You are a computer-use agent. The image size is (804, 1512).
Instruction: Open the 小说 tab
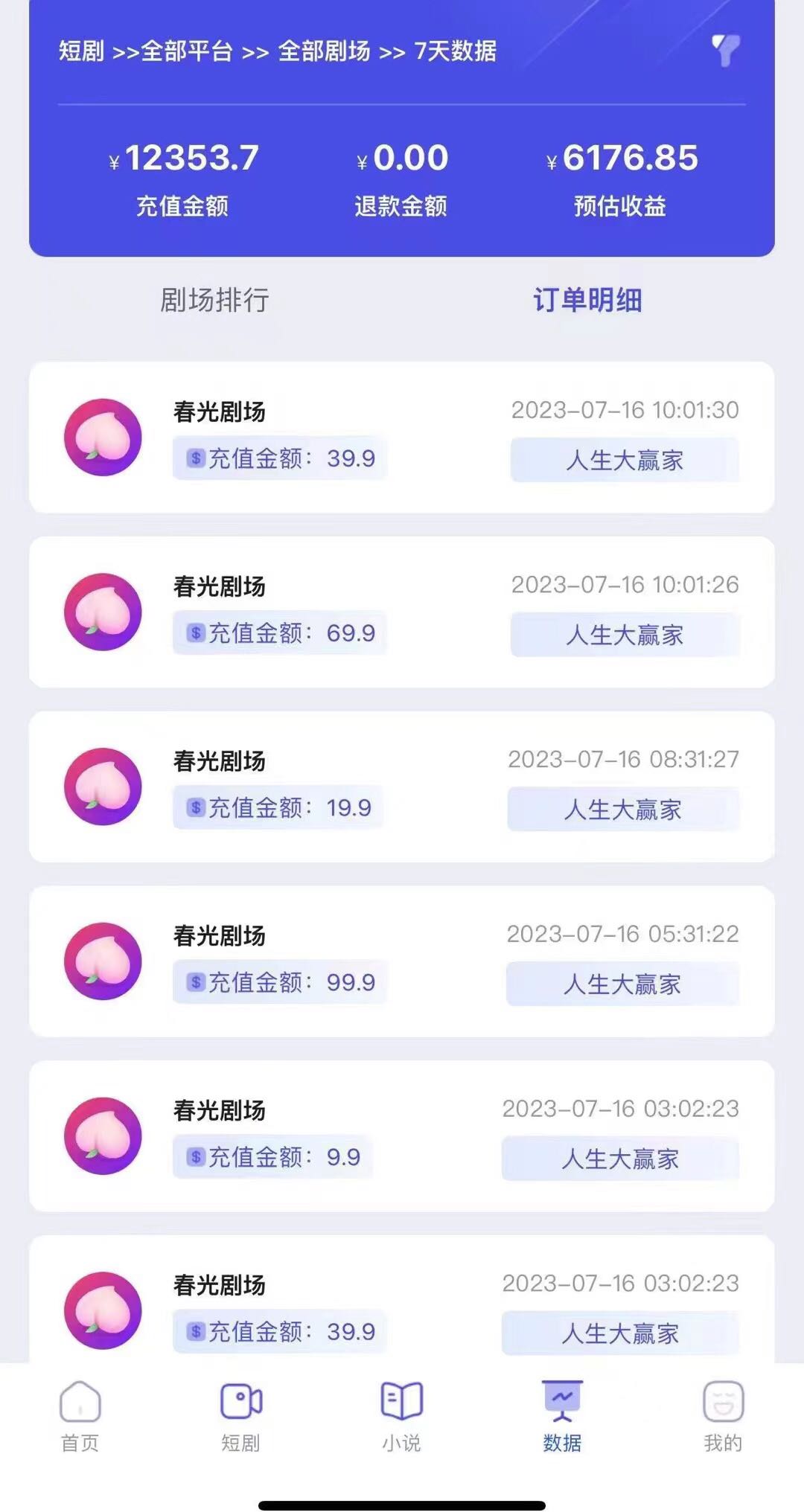tap(401, 1416)
